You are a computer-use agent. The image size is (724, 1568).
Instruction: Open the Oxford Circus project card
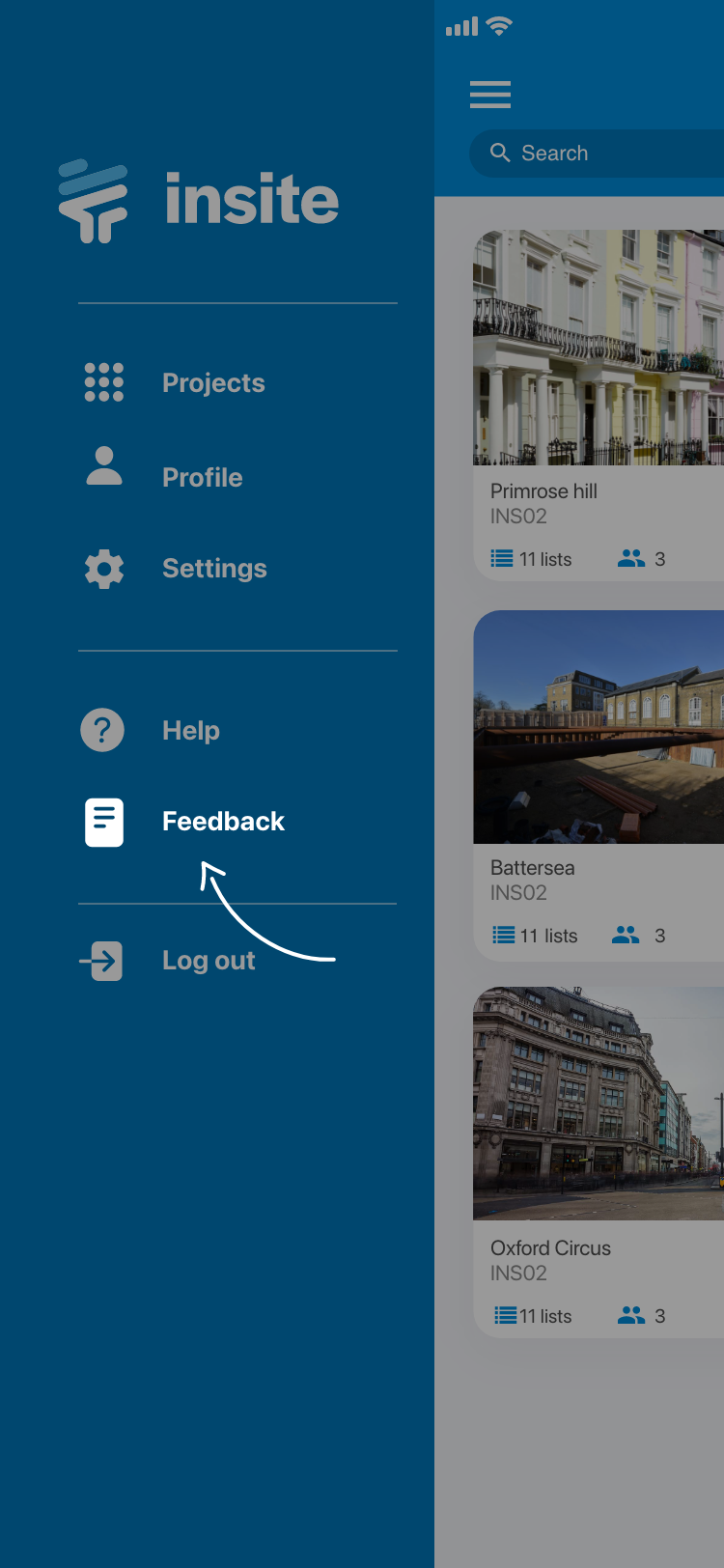(599, 1161)
